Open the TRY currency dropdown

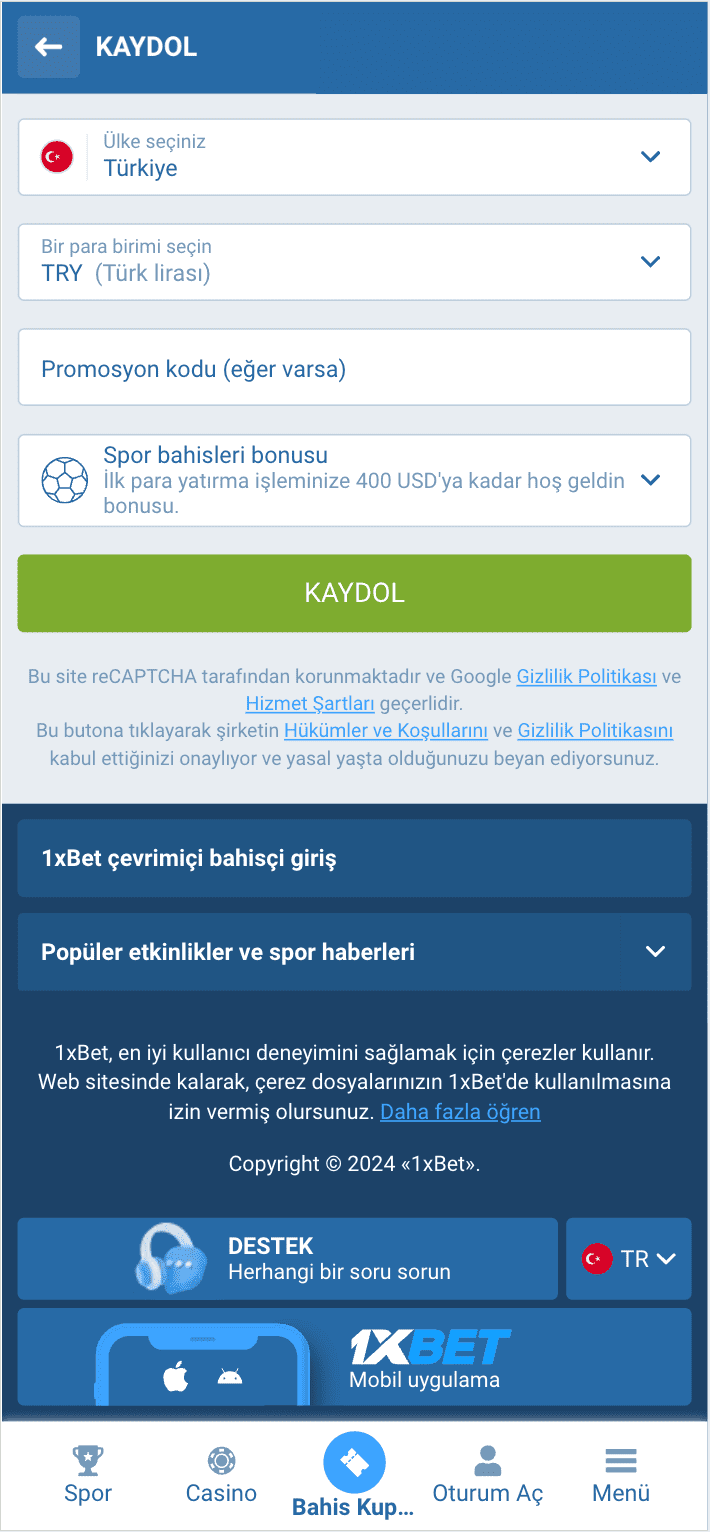click(x=354, y=262)
